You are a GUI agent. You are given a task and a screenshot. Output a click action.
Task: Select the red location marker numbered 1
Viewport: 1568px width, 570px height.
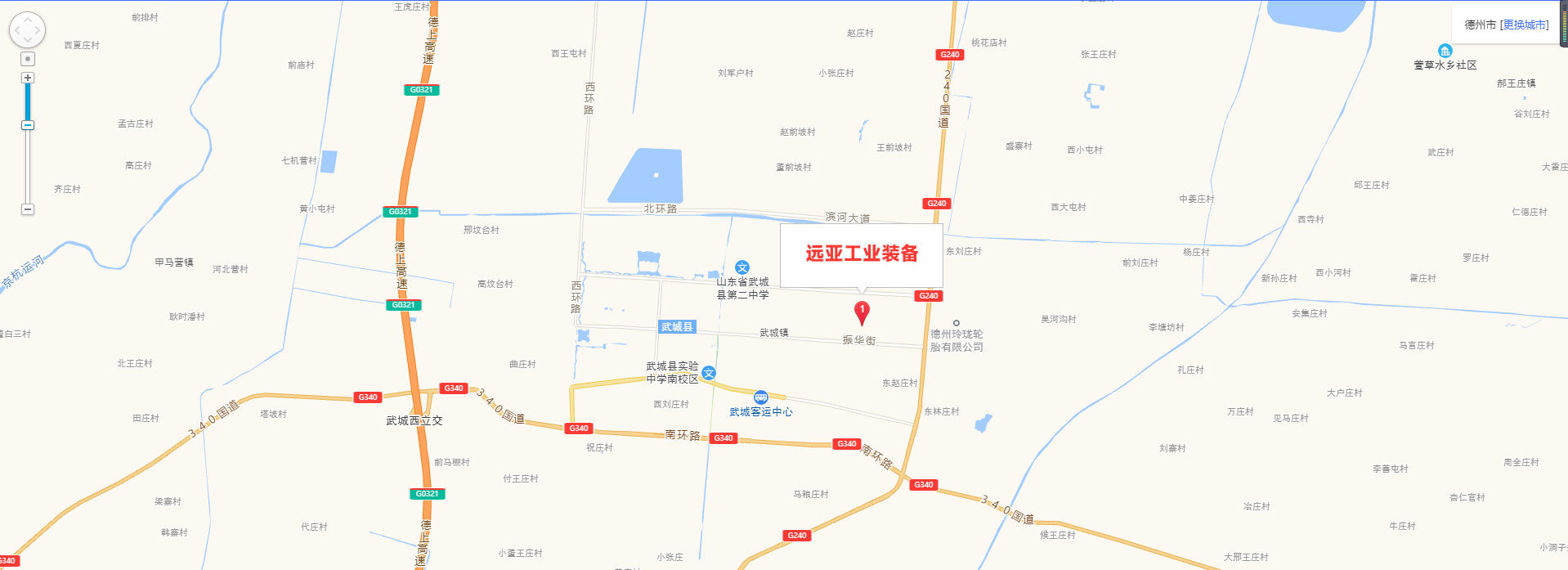[862, 311]
